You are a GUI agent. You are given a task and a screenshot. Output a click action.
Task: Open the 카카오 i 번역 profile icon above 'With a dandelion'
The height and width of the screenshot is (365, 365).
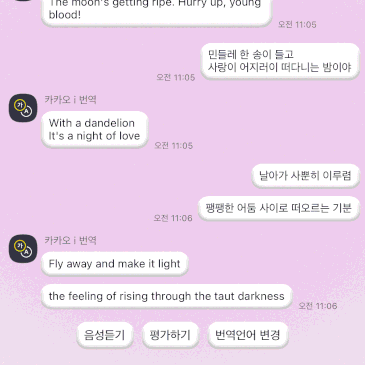point(23,108)
